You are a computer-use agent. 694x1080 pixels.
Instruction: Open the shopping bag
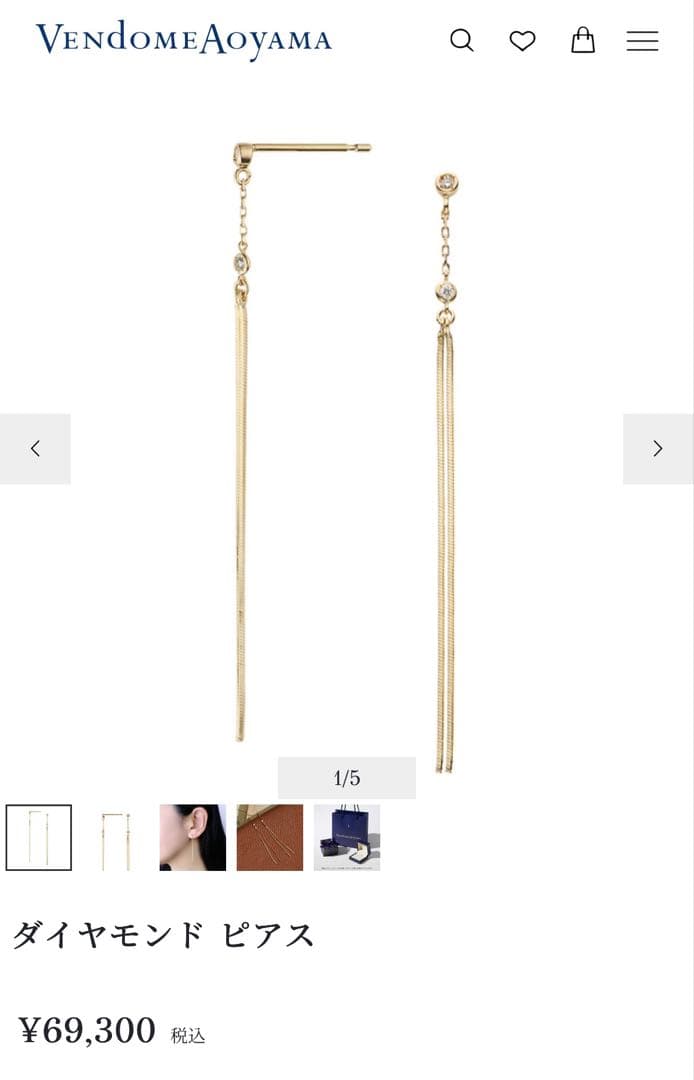(x=582, y=40)
